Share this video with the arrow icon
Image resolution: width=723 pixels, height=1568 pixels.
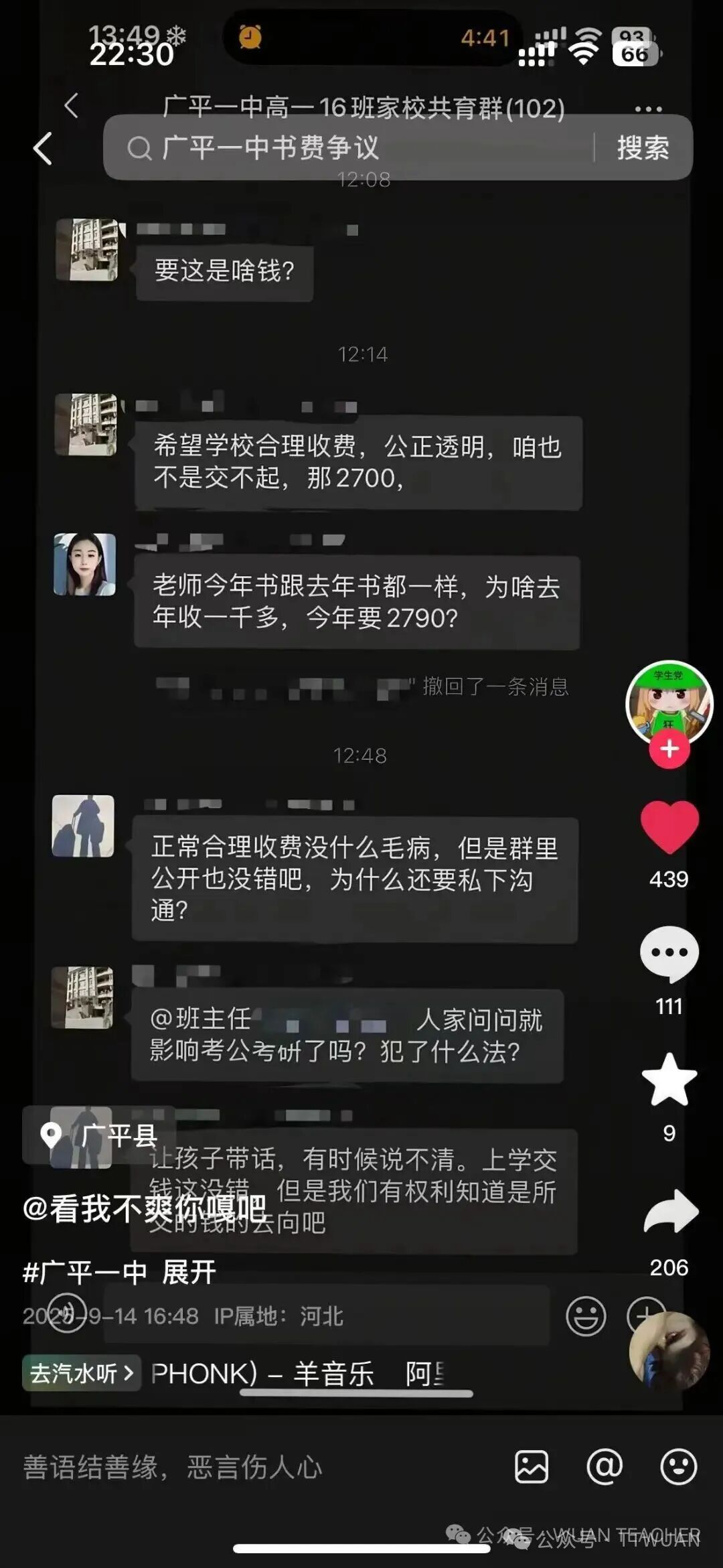(x=670, y=1211)
